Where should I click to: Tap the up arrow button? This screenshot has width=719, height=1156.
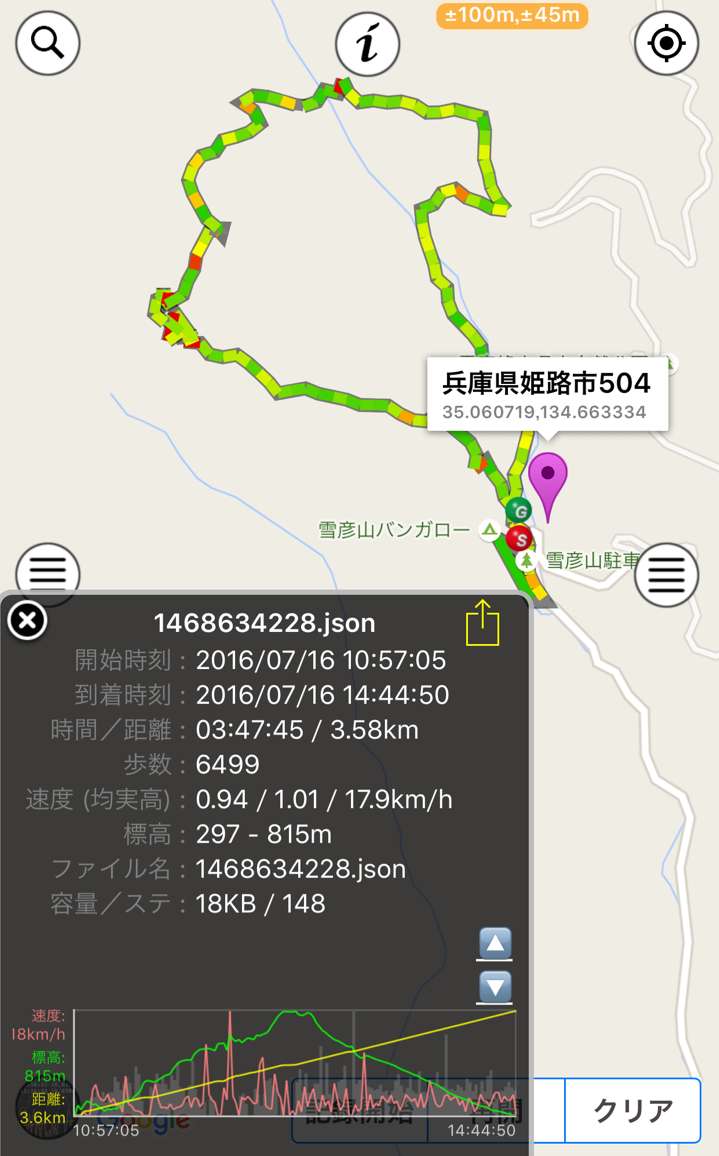[495, 944]
